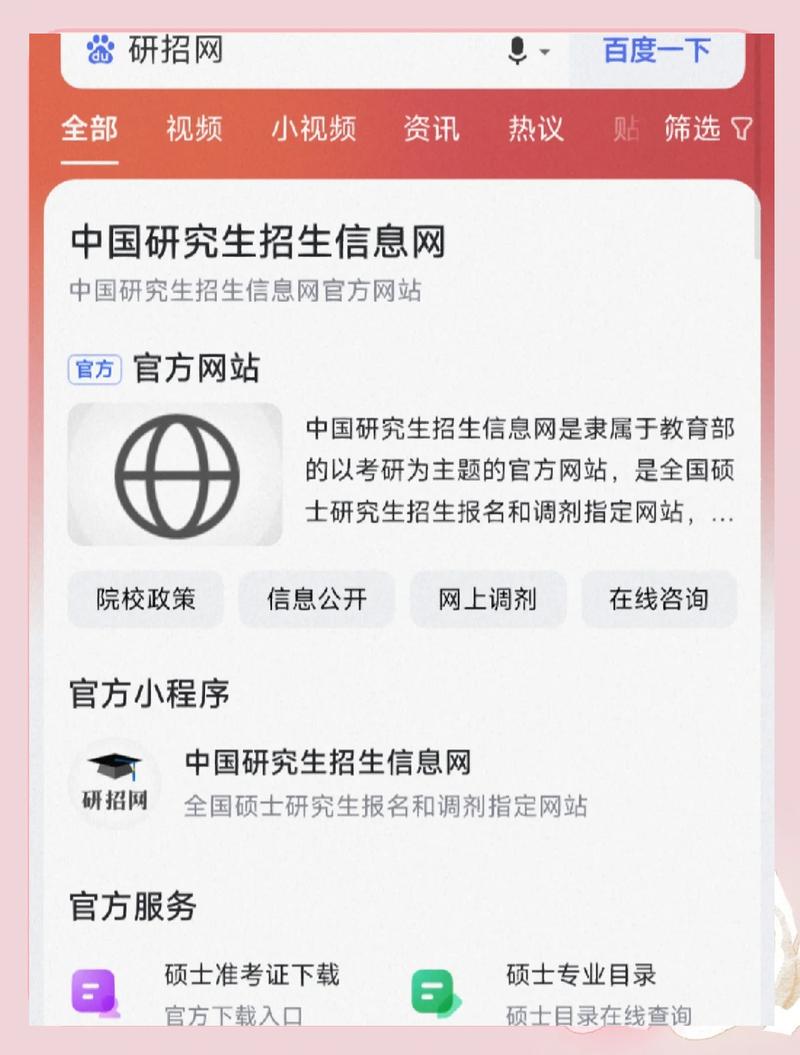Select the 网上调剂 quick tag

pos(488,599)
